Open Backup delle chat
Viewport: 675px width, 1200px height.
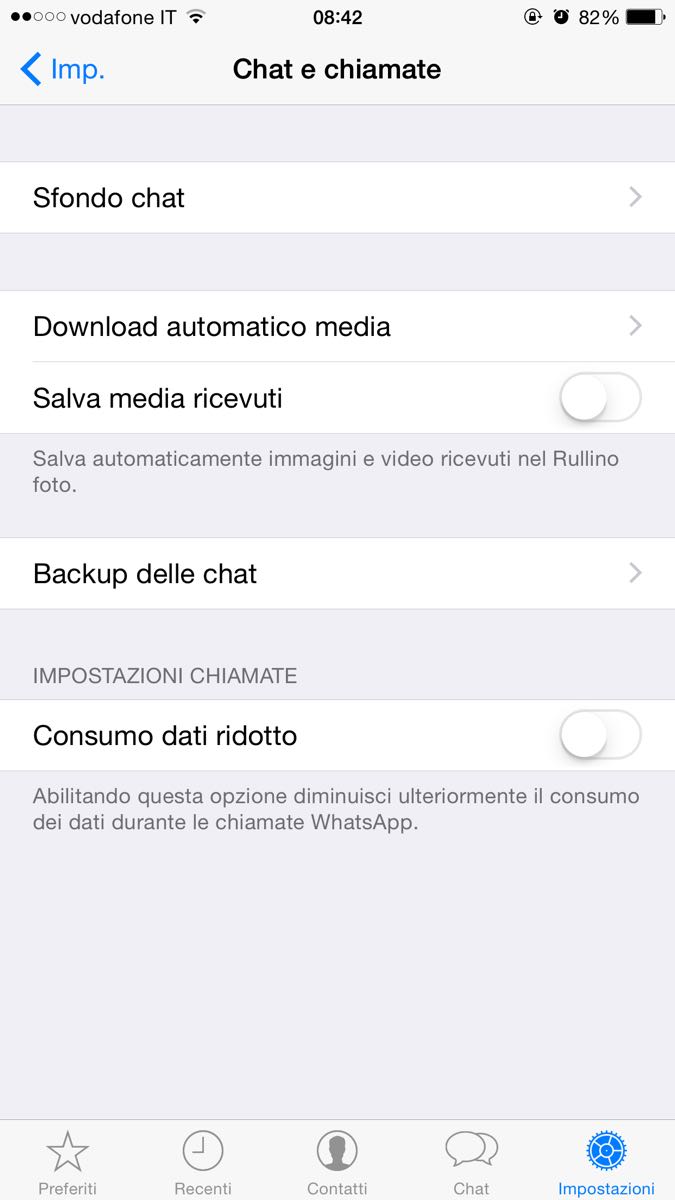[x=337, y=574]
